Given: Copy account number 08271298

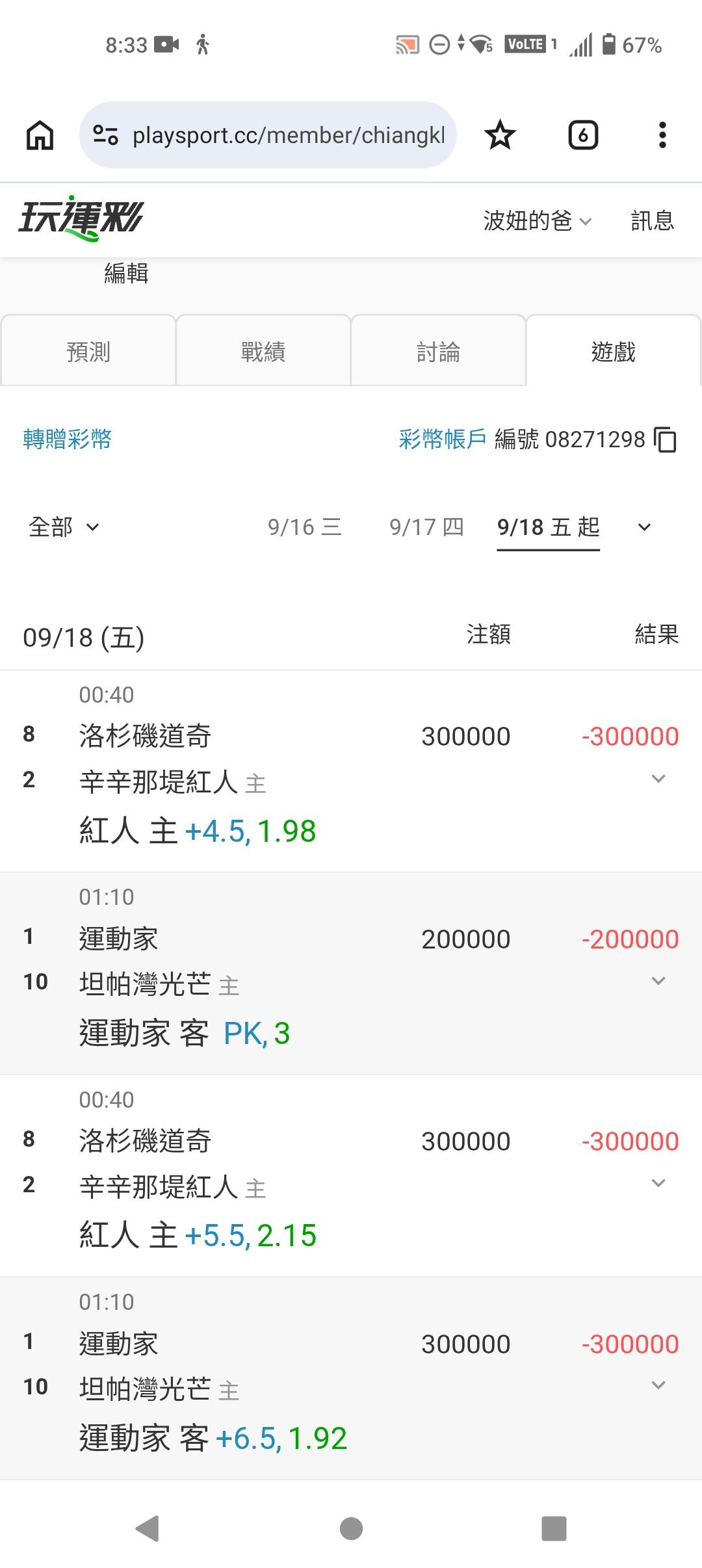Looking at the screenshot, I should point(666,440).
